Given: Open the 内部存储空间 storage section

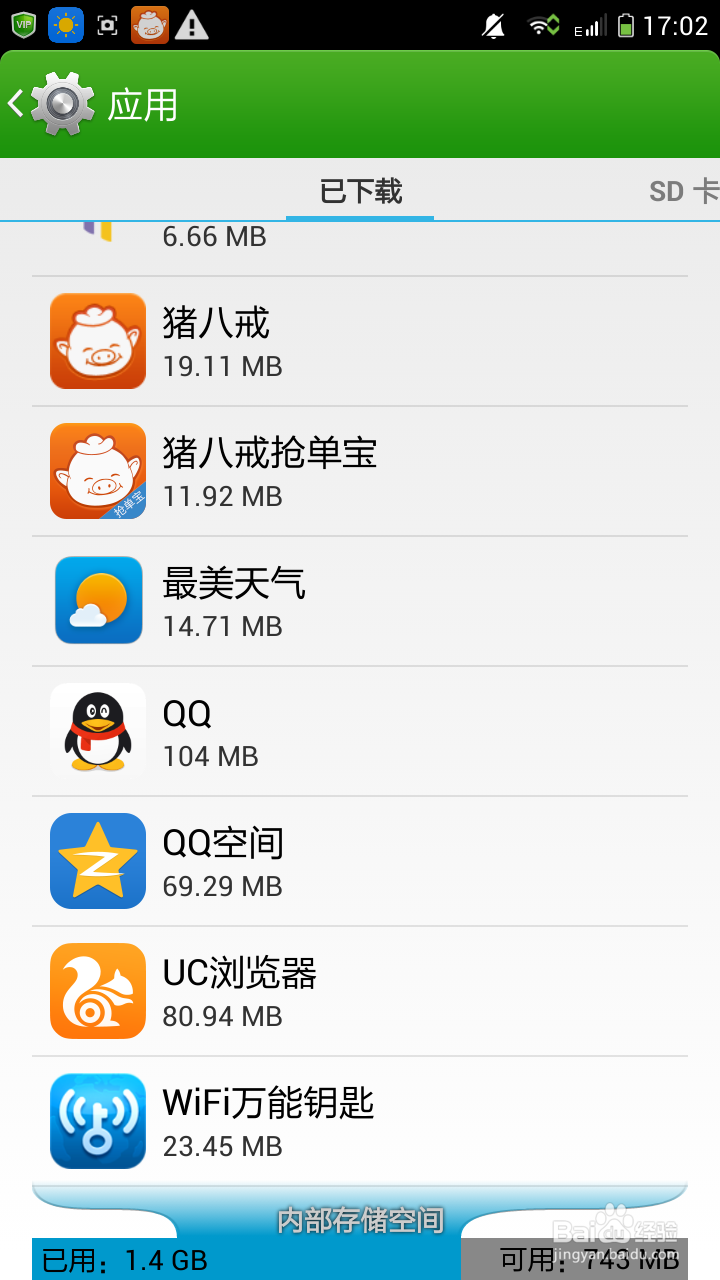Looking at the screenshot, I should tap(360, 1221).
